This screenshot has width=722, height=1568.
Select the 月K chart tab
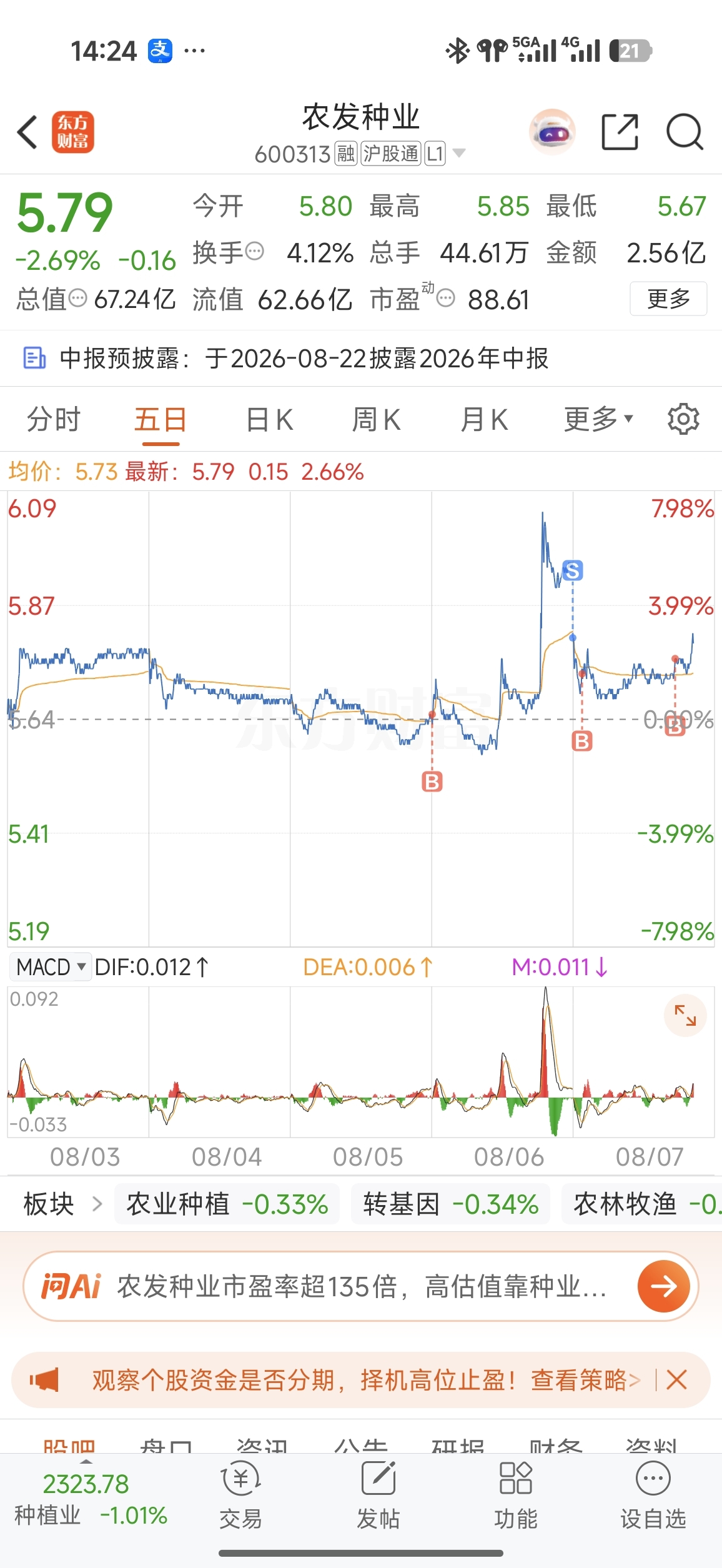484,419
